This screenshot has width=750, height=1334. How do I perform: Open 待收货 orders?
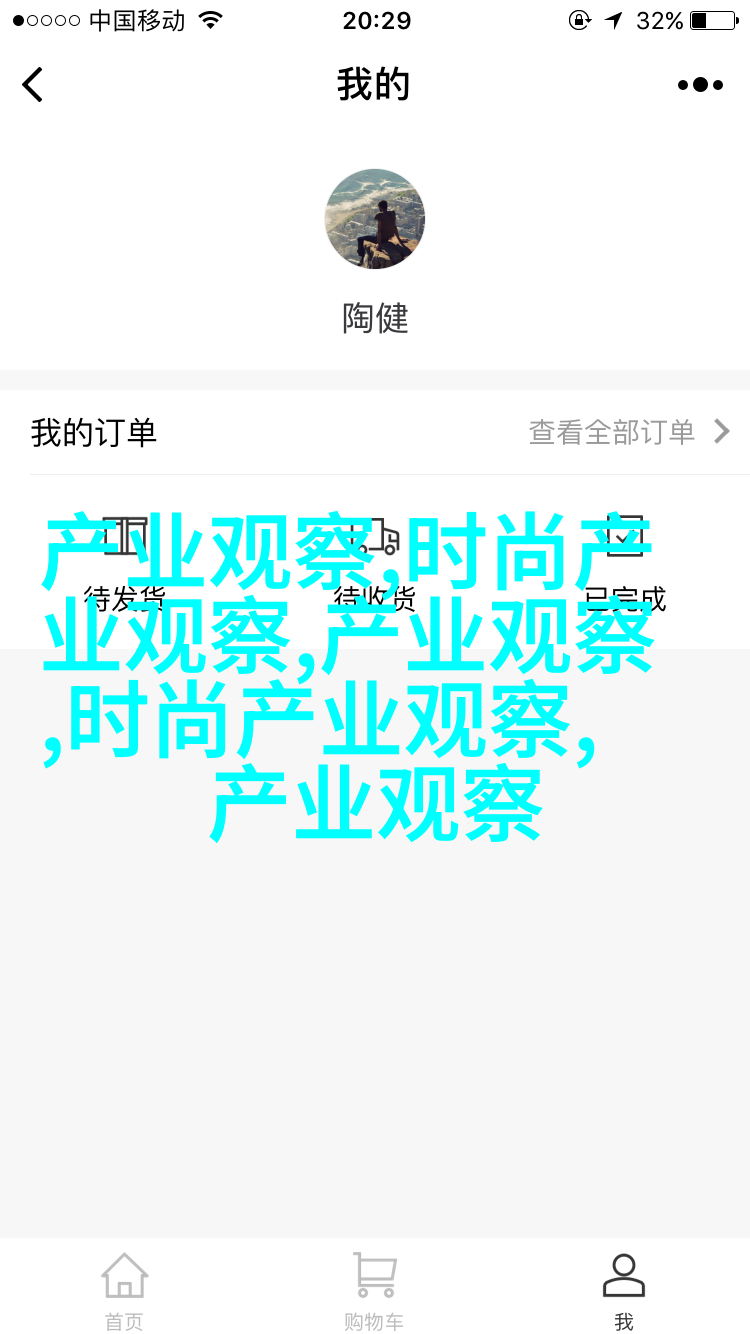click(x=375, y=565)
